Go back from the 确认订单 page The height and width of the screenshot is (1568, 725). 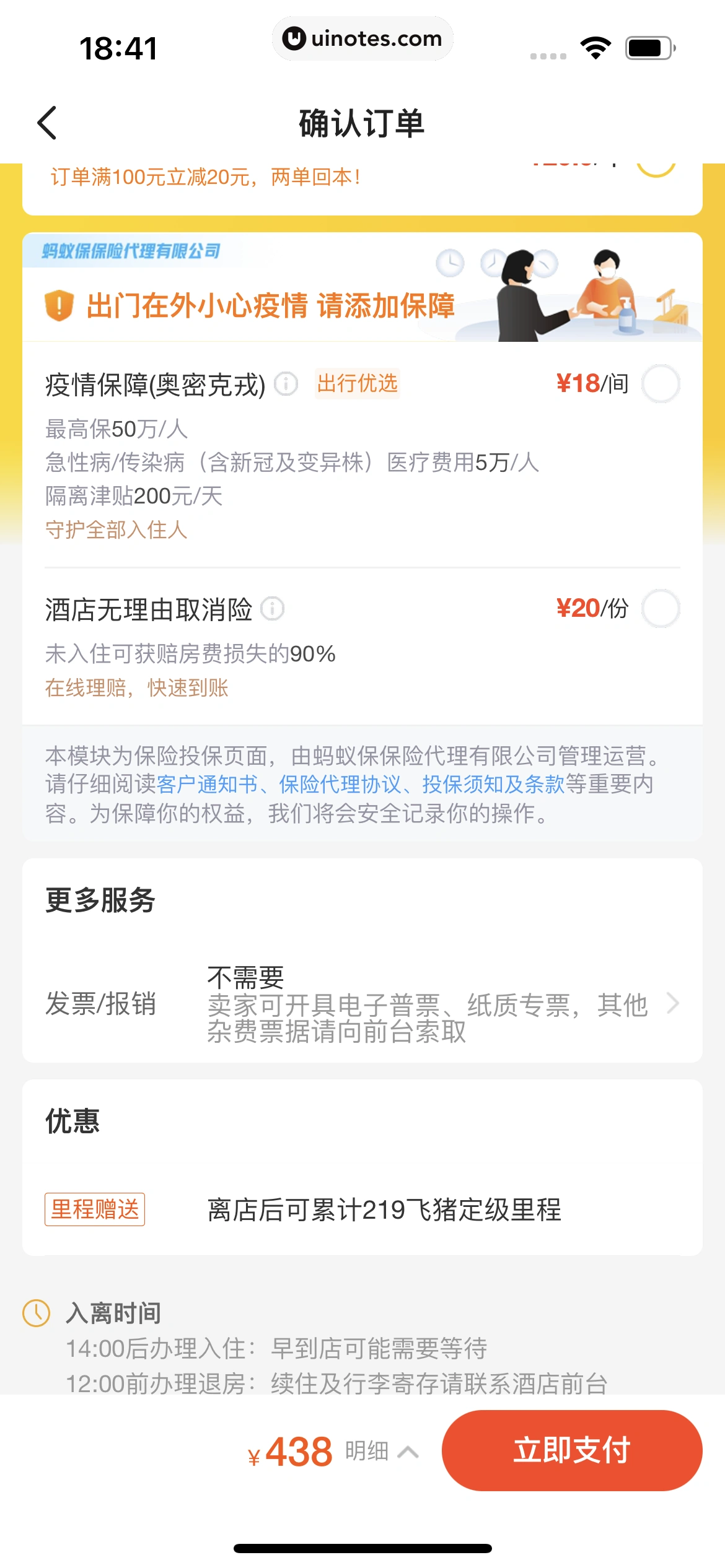point(48,123)
